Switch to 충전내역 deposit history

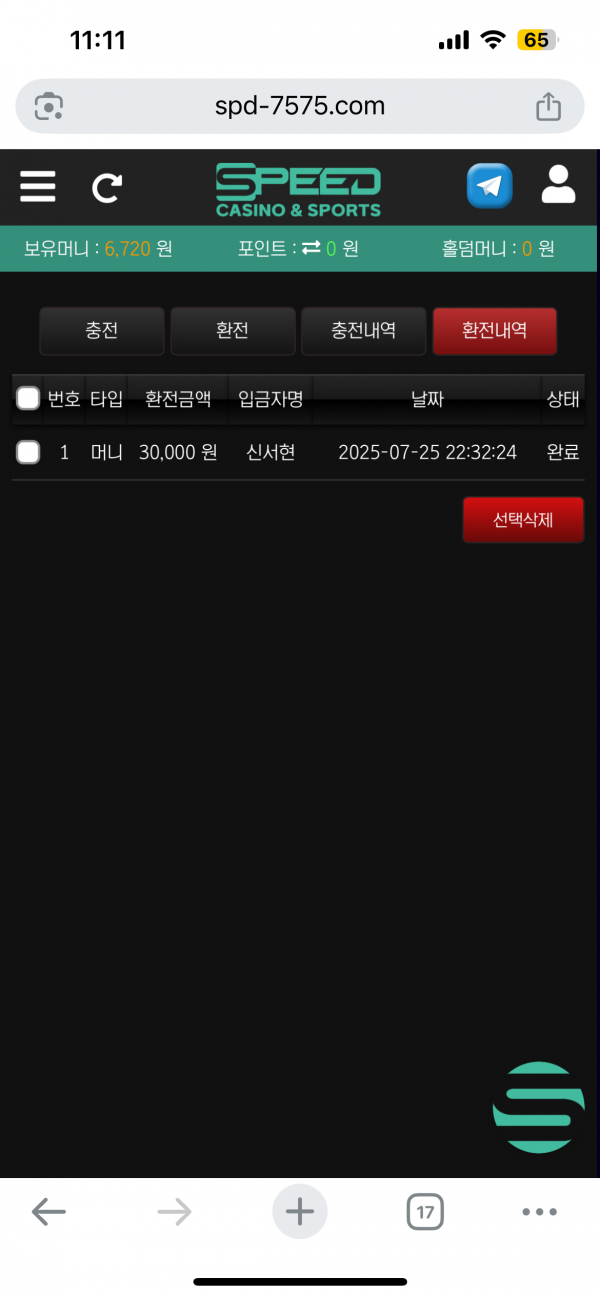pos(363,331)
